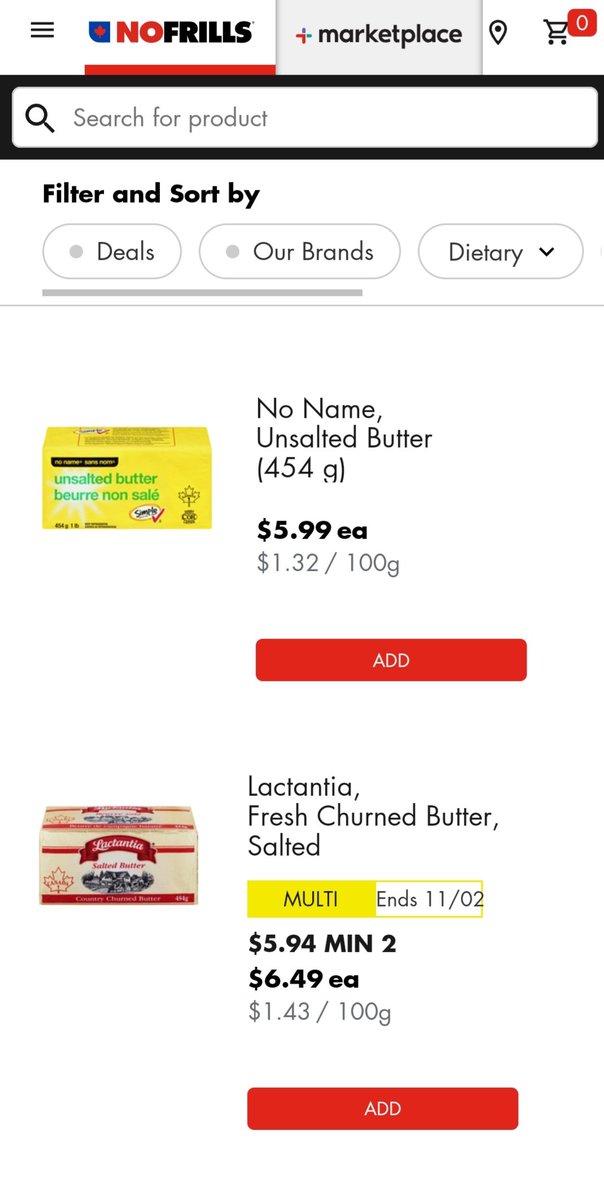Switch to the marketplace tab
The width and height of the screenshot is (604, 1200).
point(379,36)
